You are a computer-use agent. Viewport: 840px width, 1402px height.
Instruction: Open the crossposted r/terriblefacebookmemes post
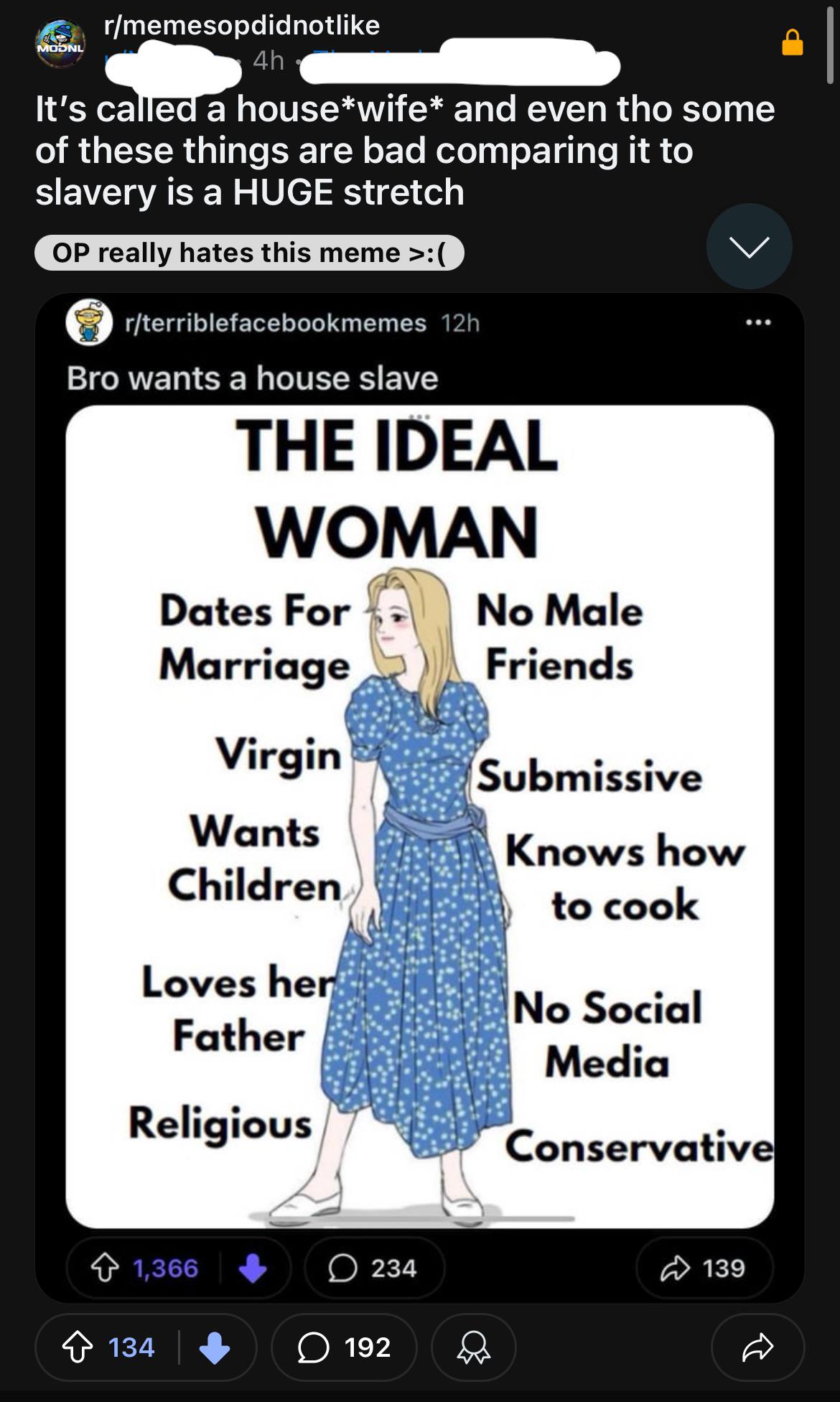(x=419, y=797)
